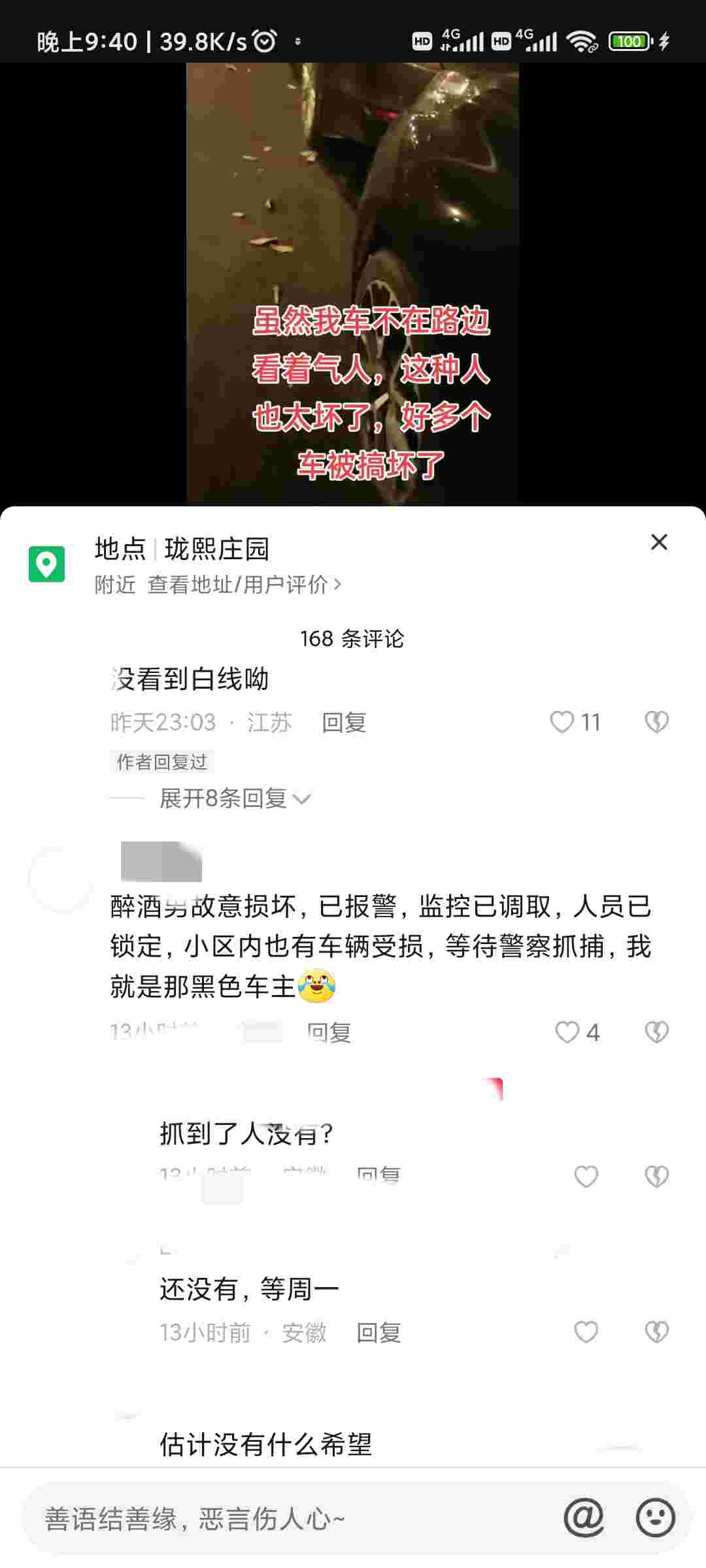Viewport: 706px width, 1568px height.
Task: Close the comments panel
Action: pyautogui.click(x=659, y=542)
